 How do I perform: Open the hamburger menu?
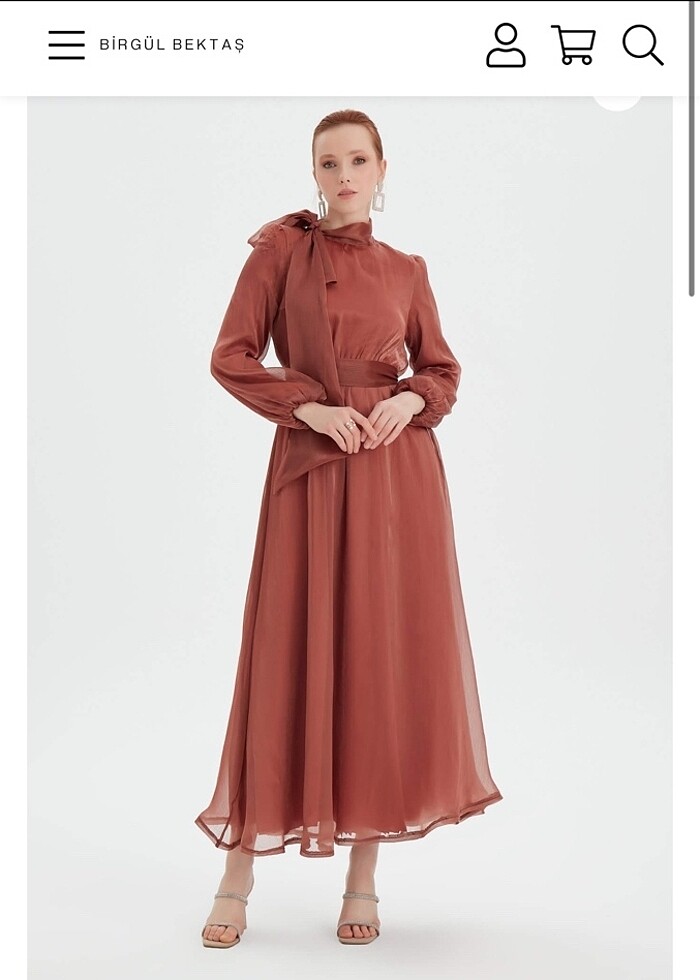click(x=66, y=45)
